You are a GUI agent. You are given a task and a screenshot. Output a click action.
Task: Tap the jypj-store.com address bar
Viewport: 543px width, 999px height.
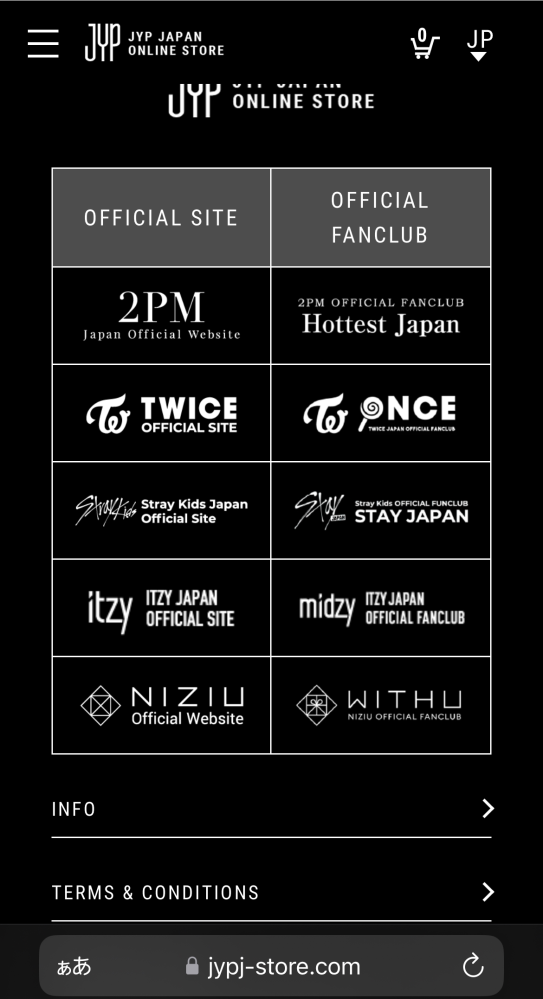point(272,966)
